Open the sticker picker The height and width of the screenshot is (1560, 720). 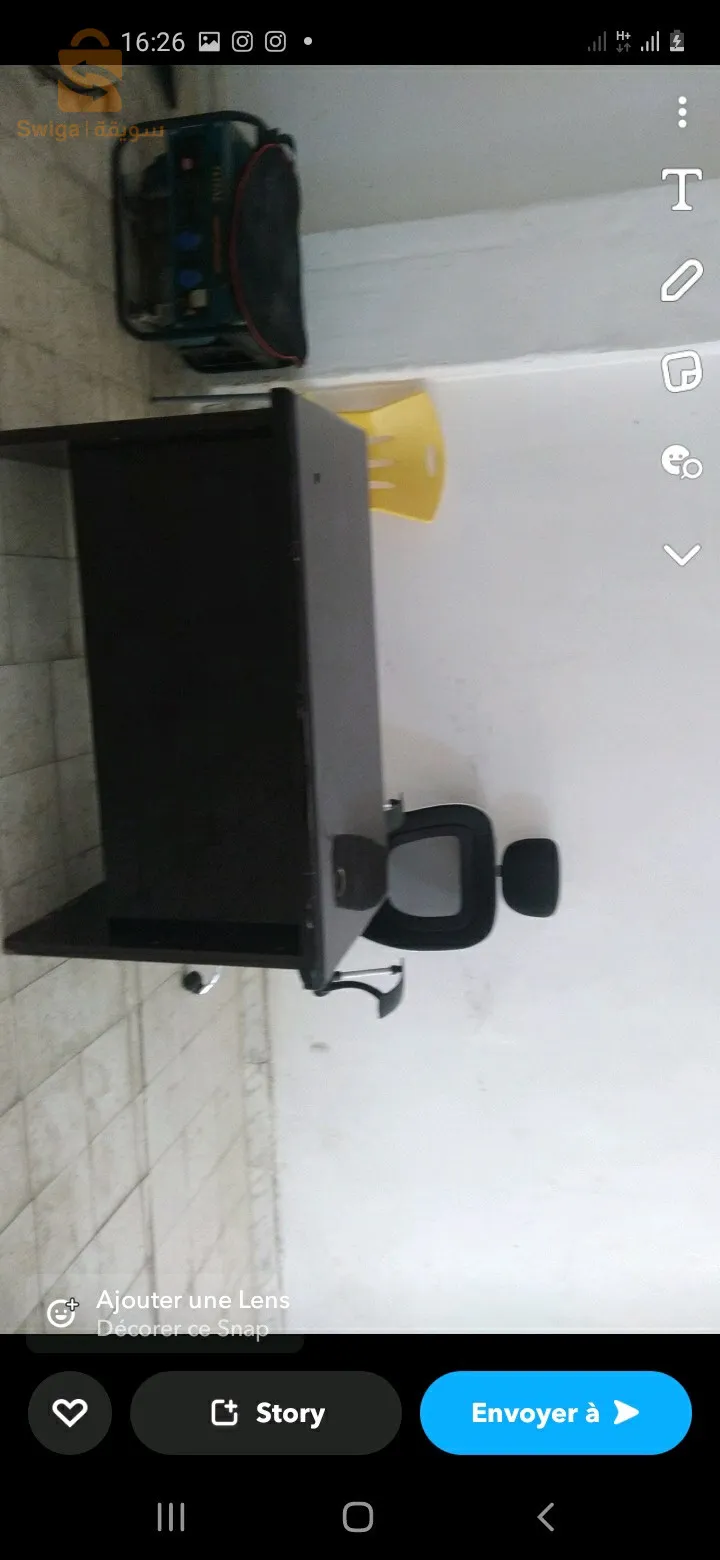point(682,372)
